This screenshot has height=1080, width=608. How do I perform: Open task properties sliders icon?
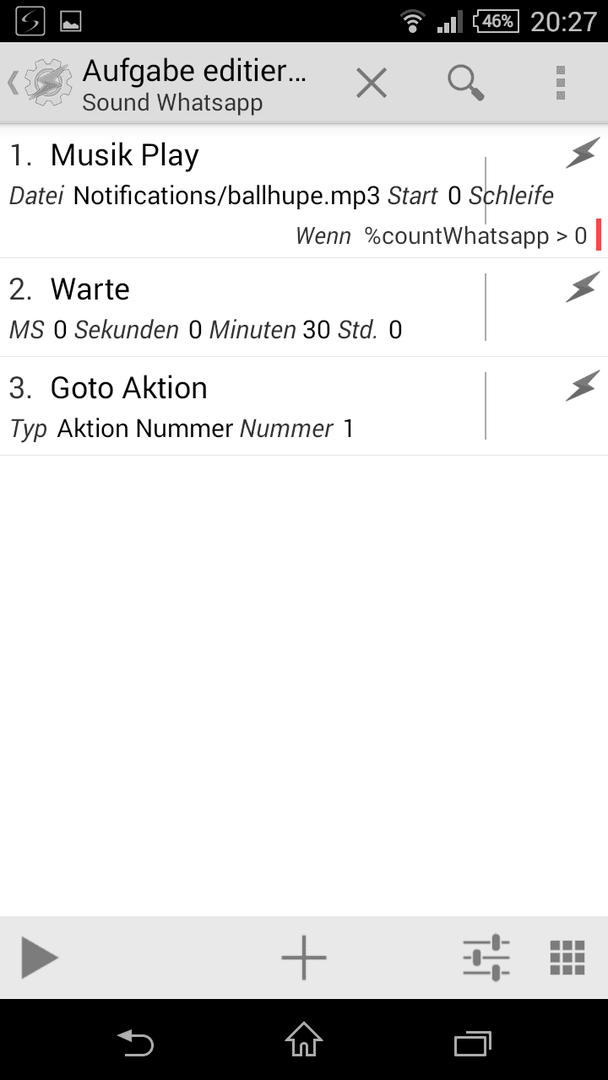[486, 957]
